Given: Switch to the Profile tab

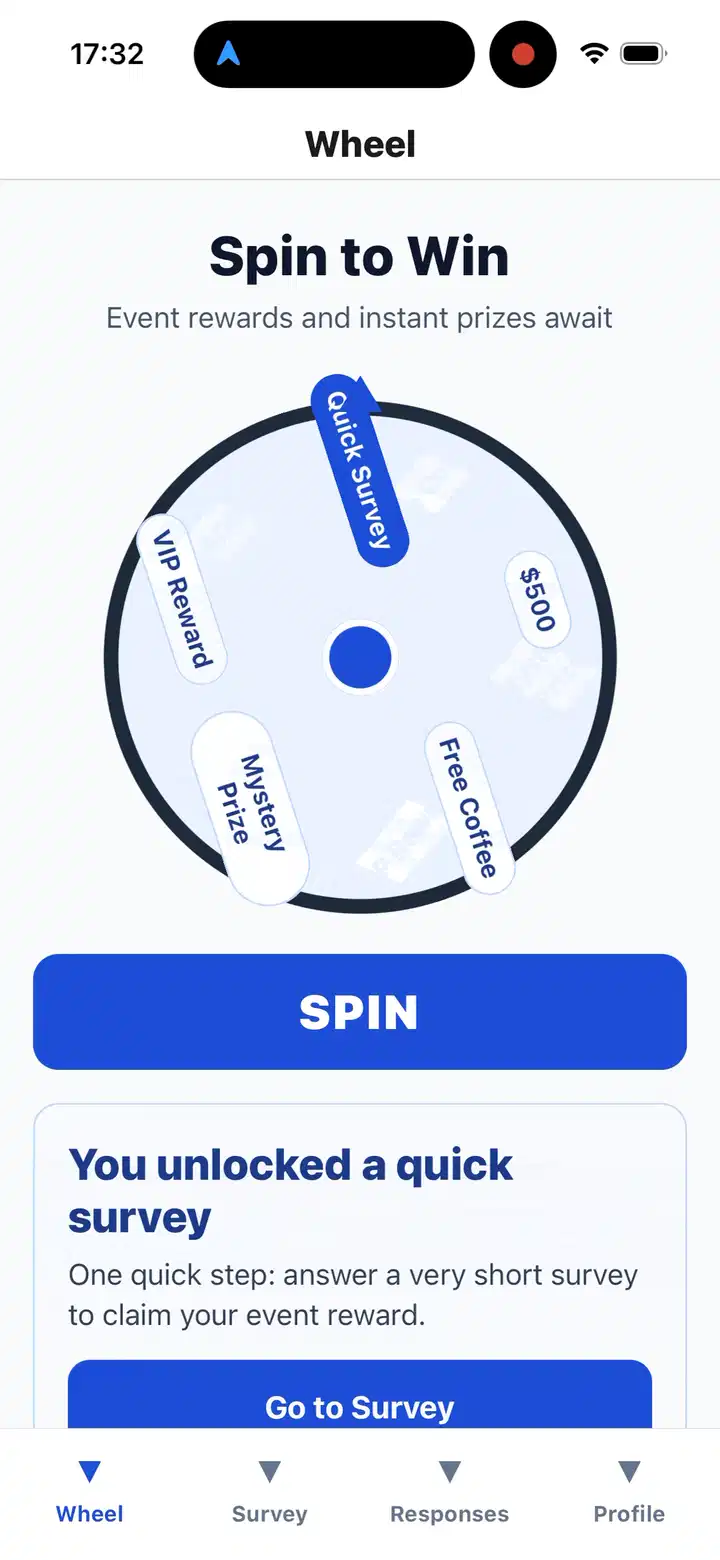Looking at the screenshot, I should pyautogui.click(x=629, y=1492).
